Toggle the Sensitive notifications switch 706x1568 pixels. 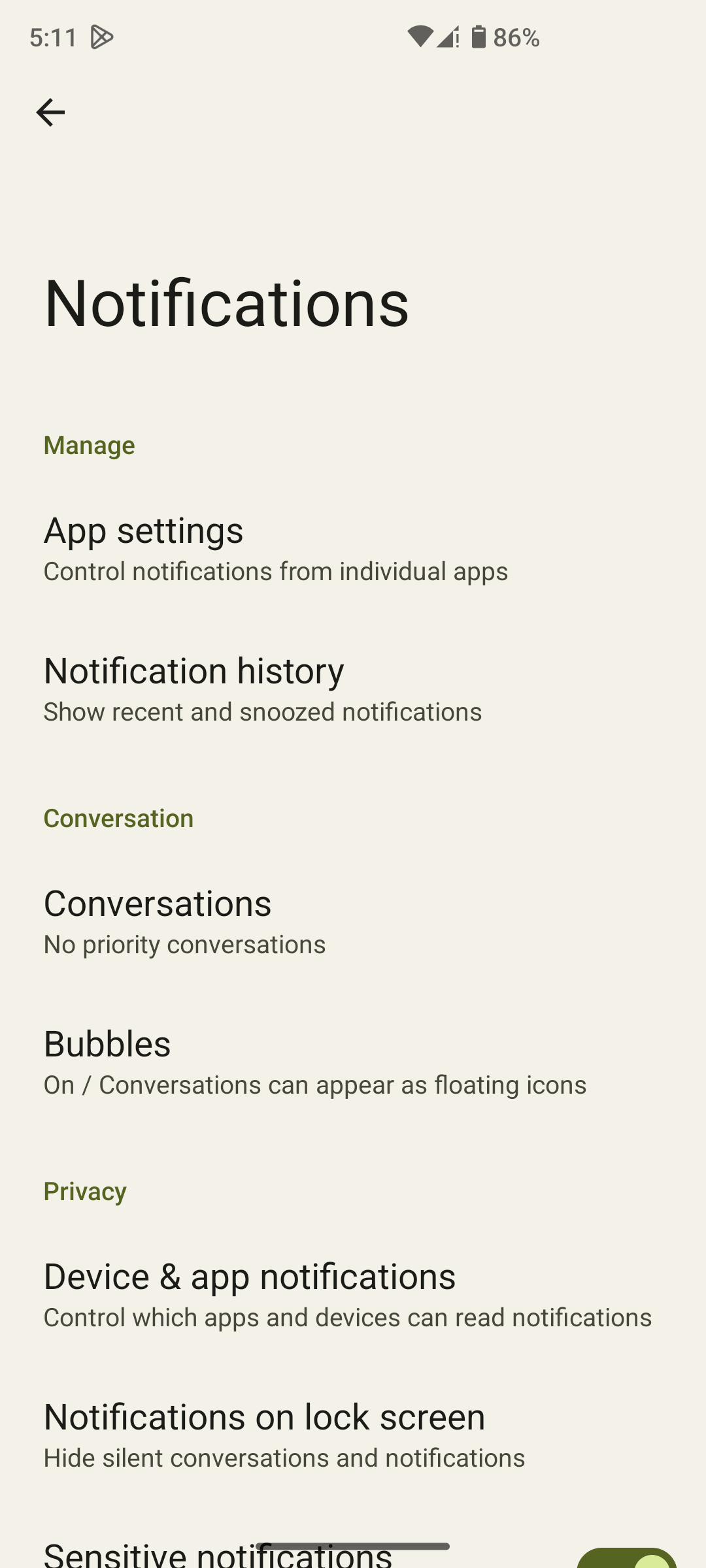click(626, 1559)
